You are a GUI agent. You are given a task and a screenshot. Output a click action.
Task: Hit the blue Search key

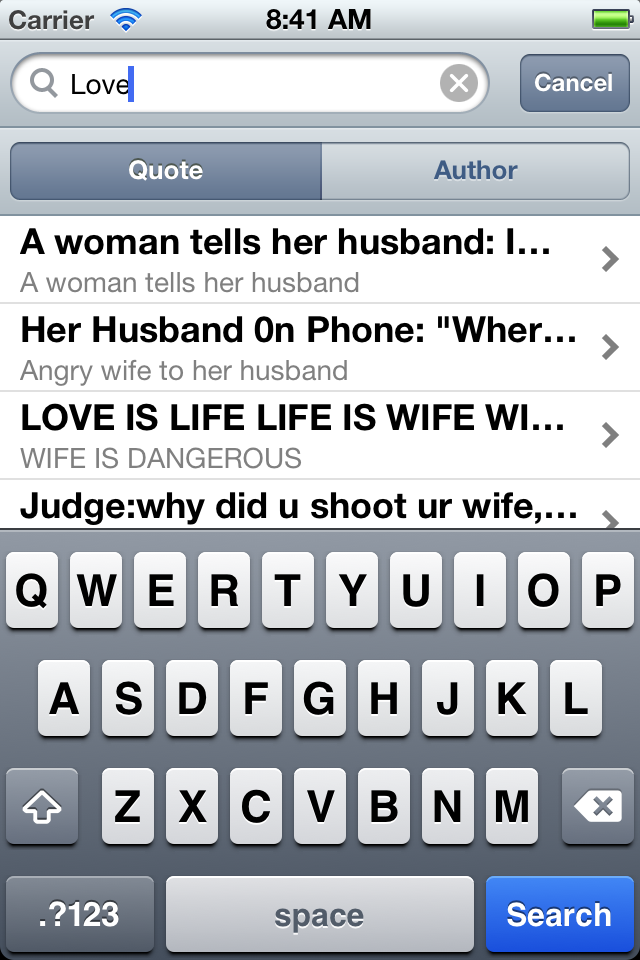[x=558, y=914]
